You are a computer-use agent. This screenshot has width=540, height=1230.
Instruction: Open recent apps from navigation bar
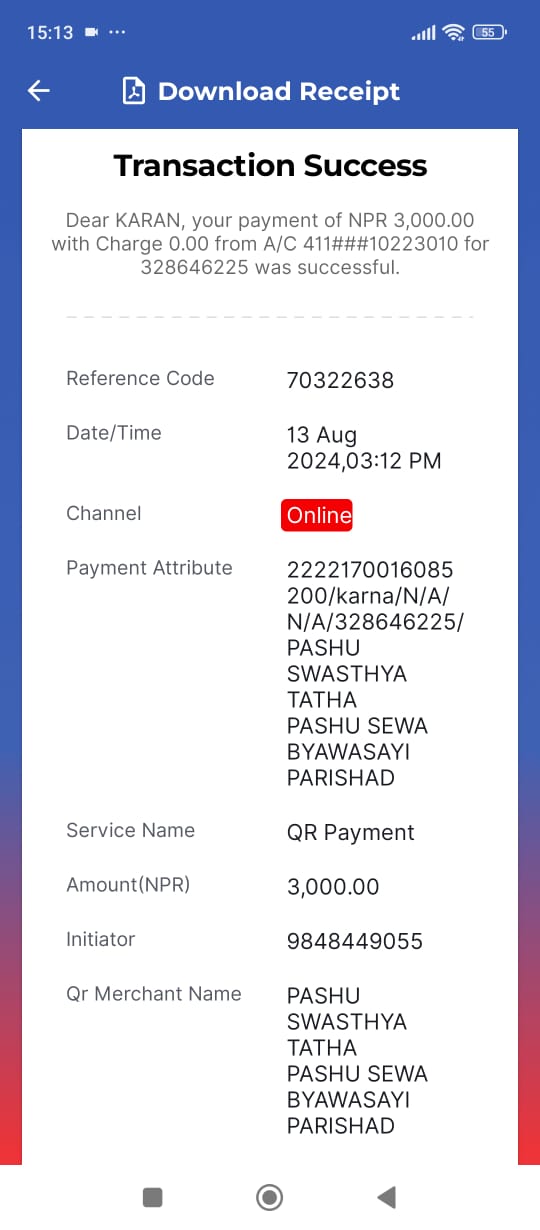(x=153, y=1197)
